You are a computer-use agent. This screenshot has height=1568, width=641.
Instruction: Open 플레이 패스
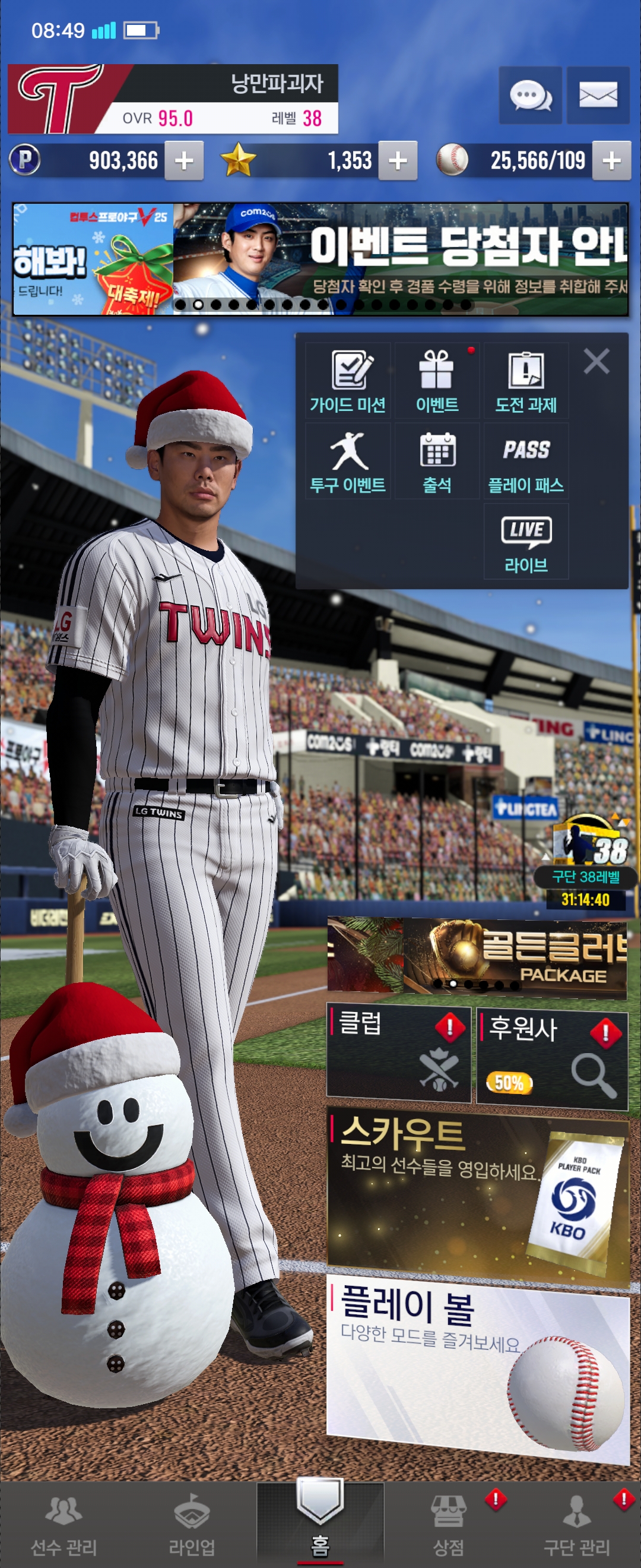tap(526, 461)
